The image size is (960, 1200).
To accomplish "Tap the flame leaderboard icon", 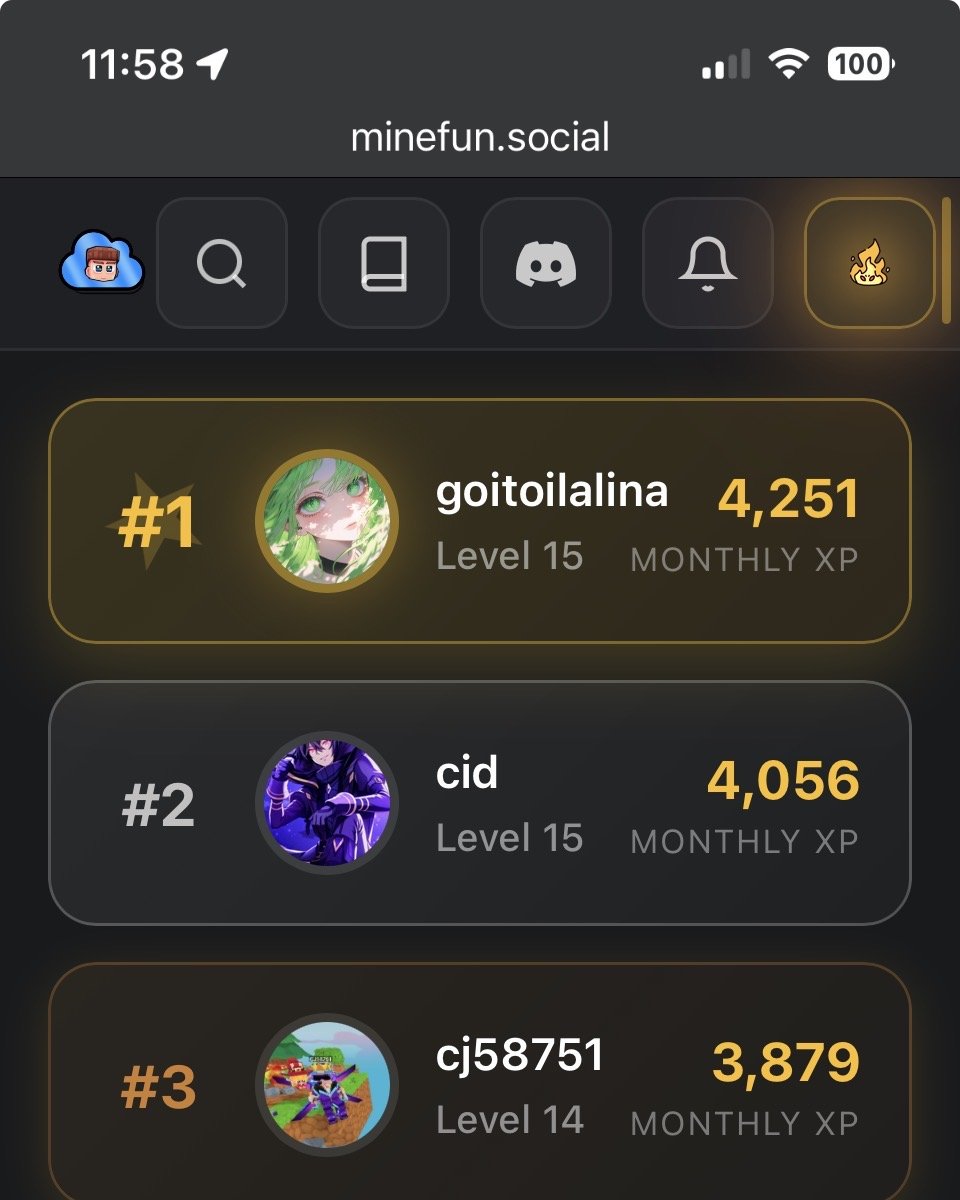I will tap(869, 264).
